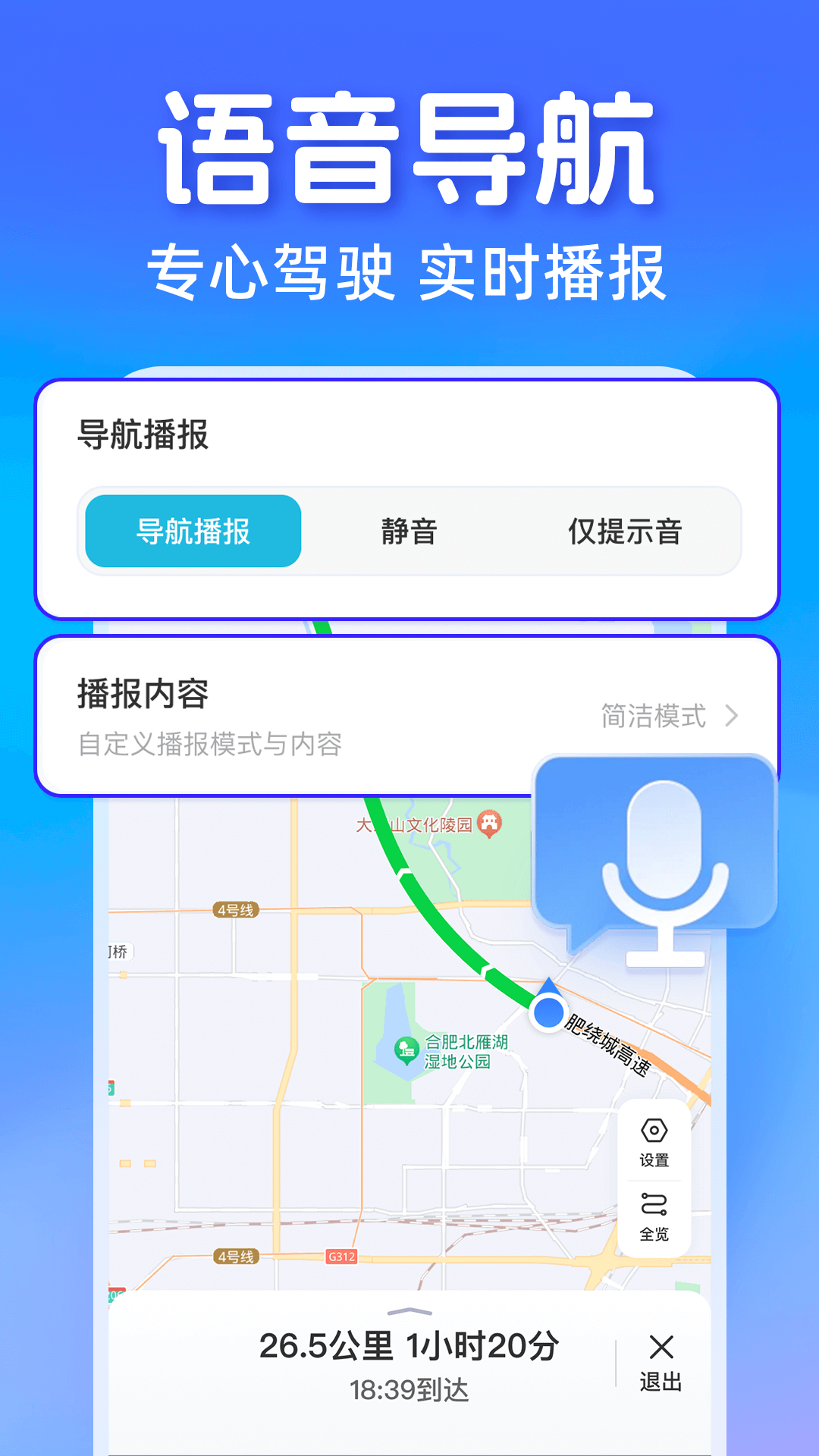Image resolution: width=819 pixels, height=1456 pixels.
Task: Switch broadcast mode to 静音
Action: click(x=409, y=532)
